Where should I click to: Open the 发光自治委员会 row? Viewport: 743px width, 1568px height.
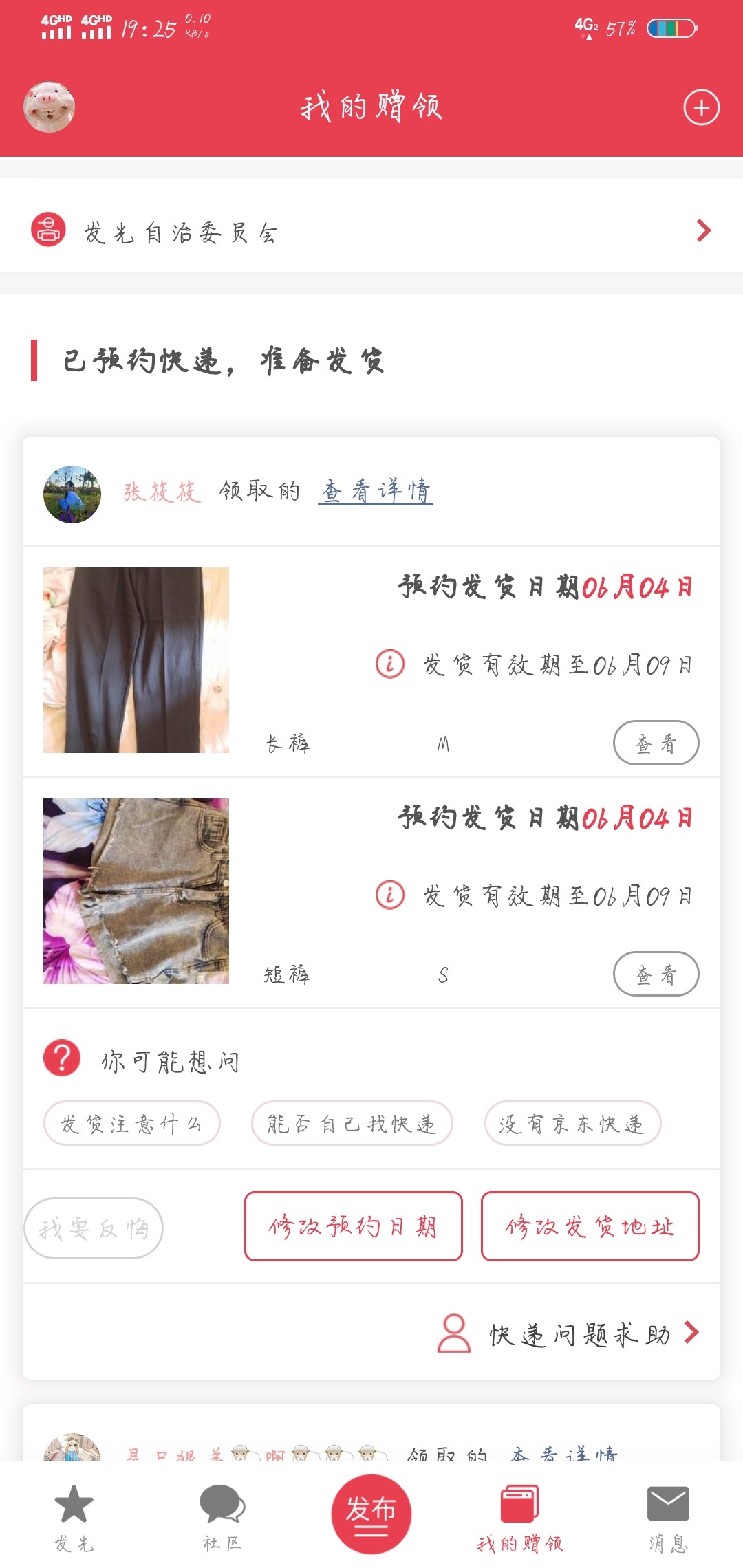pos(371,231)
